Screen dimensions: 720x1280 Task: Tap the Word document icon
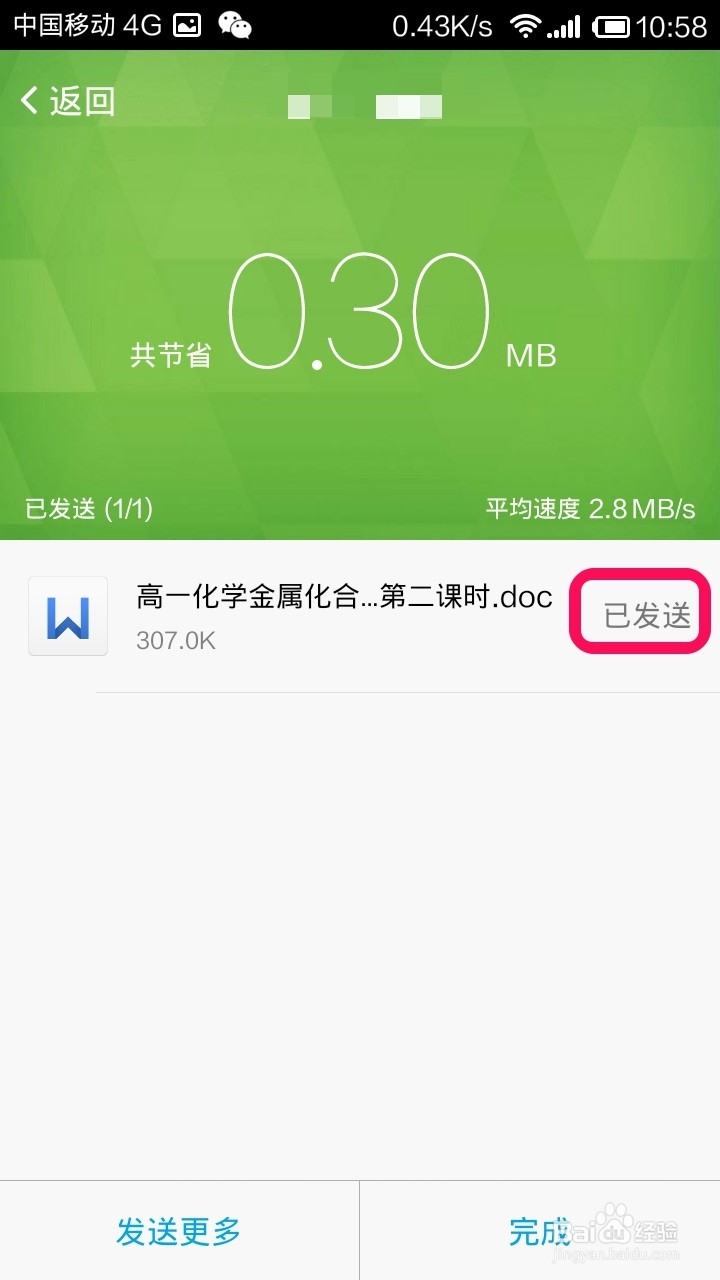[x=67, y=616]
